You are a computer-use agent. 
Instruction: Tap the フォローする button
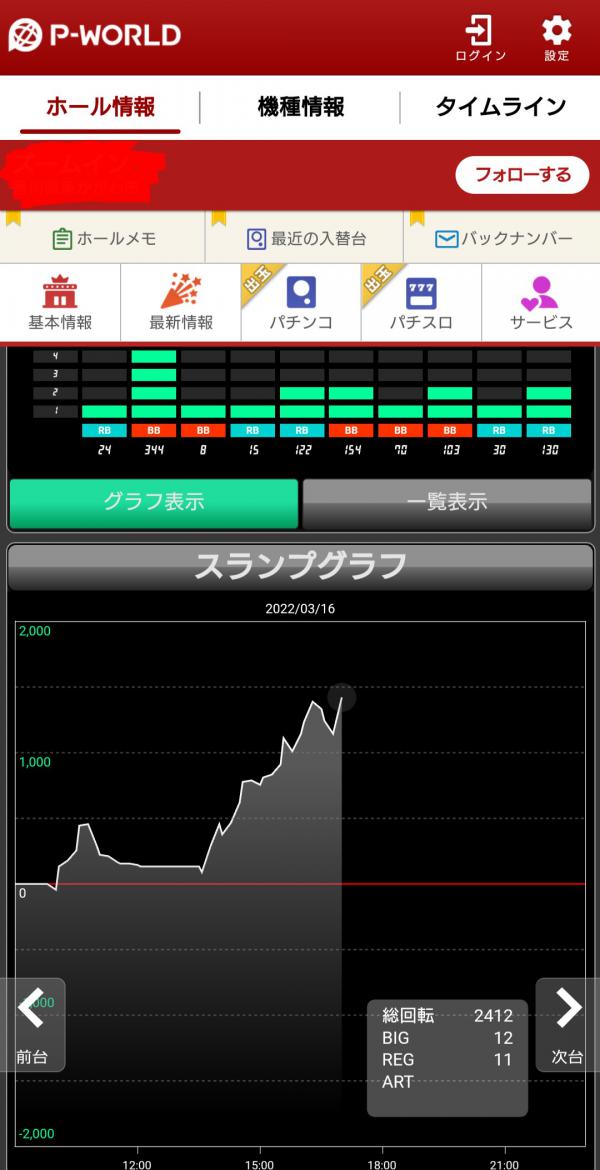pyautogui.click(x=522, y=175)
